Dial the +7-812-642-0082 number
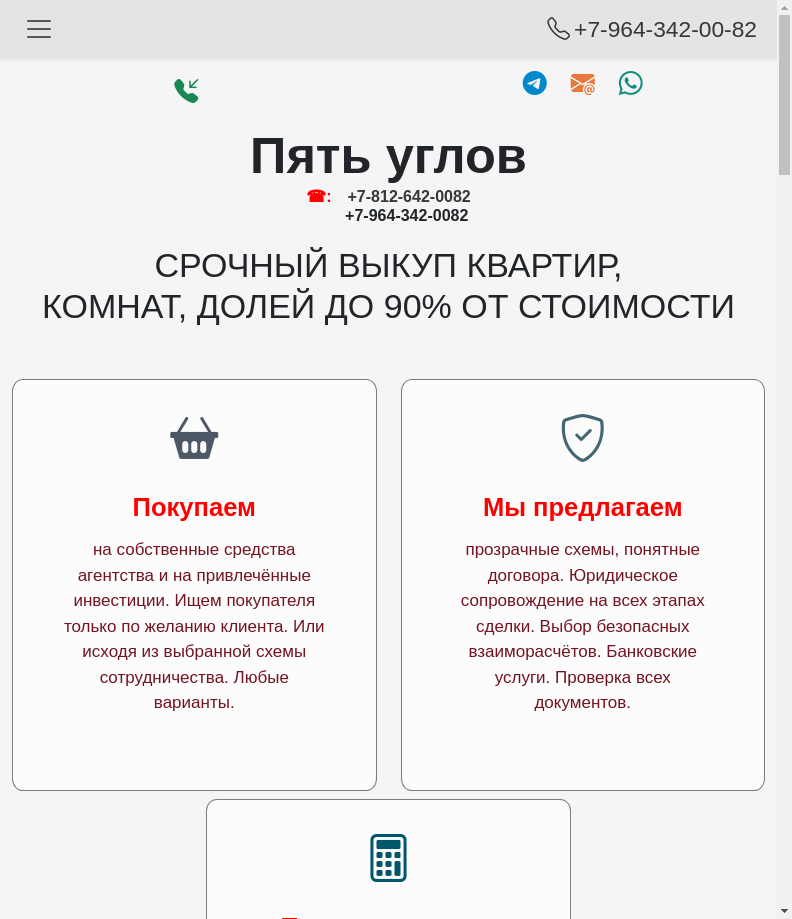Viewport: 792px width, 919px height. click(x=408, y=197)
